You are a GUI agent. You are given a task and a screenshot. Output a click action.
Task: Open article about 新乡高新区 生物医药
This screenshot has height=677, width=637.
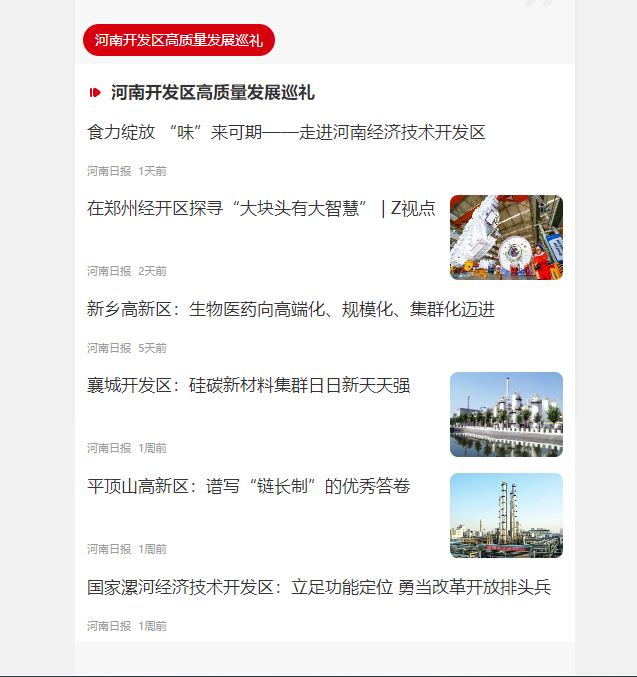point(291,310)
